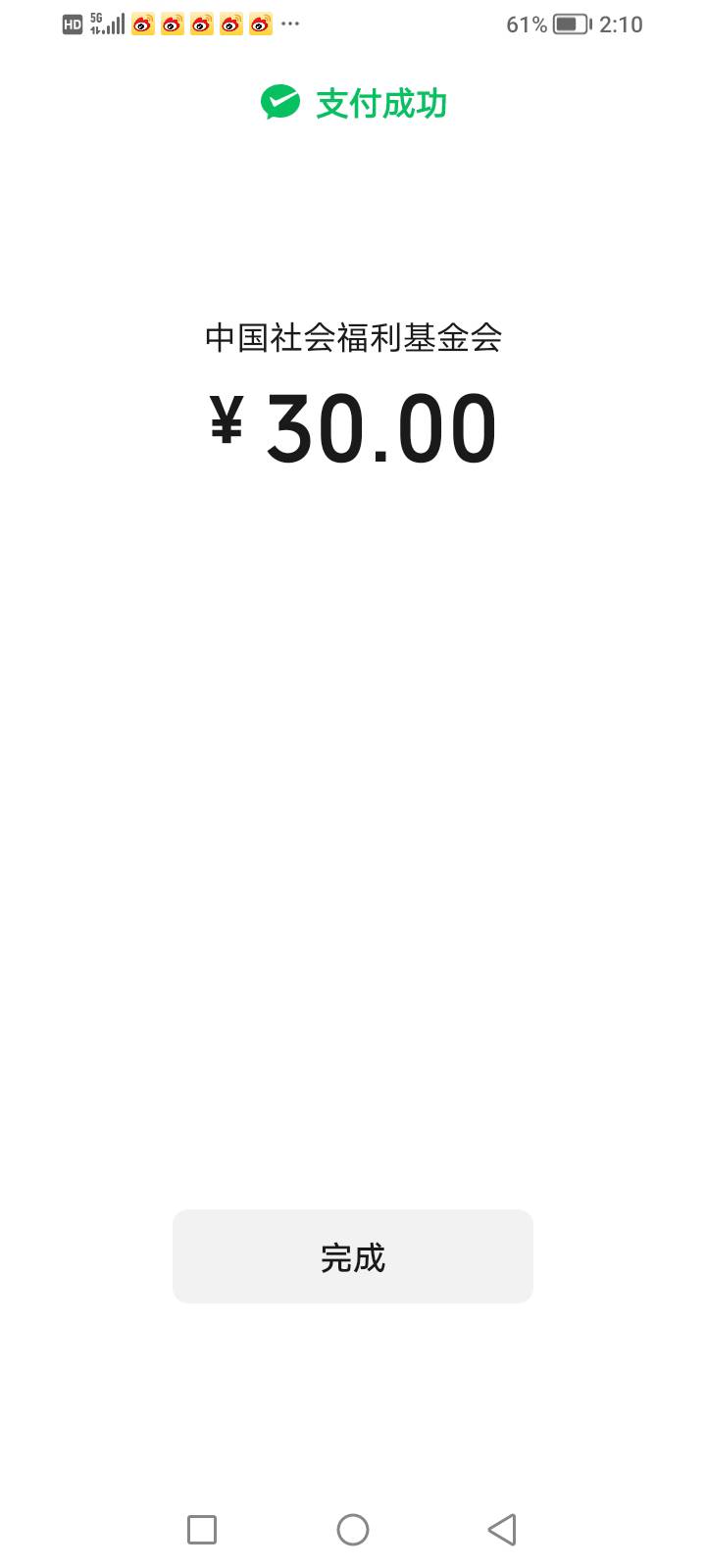Return to the home screen
The image size is (706, 1568).
click(353, 1530)
